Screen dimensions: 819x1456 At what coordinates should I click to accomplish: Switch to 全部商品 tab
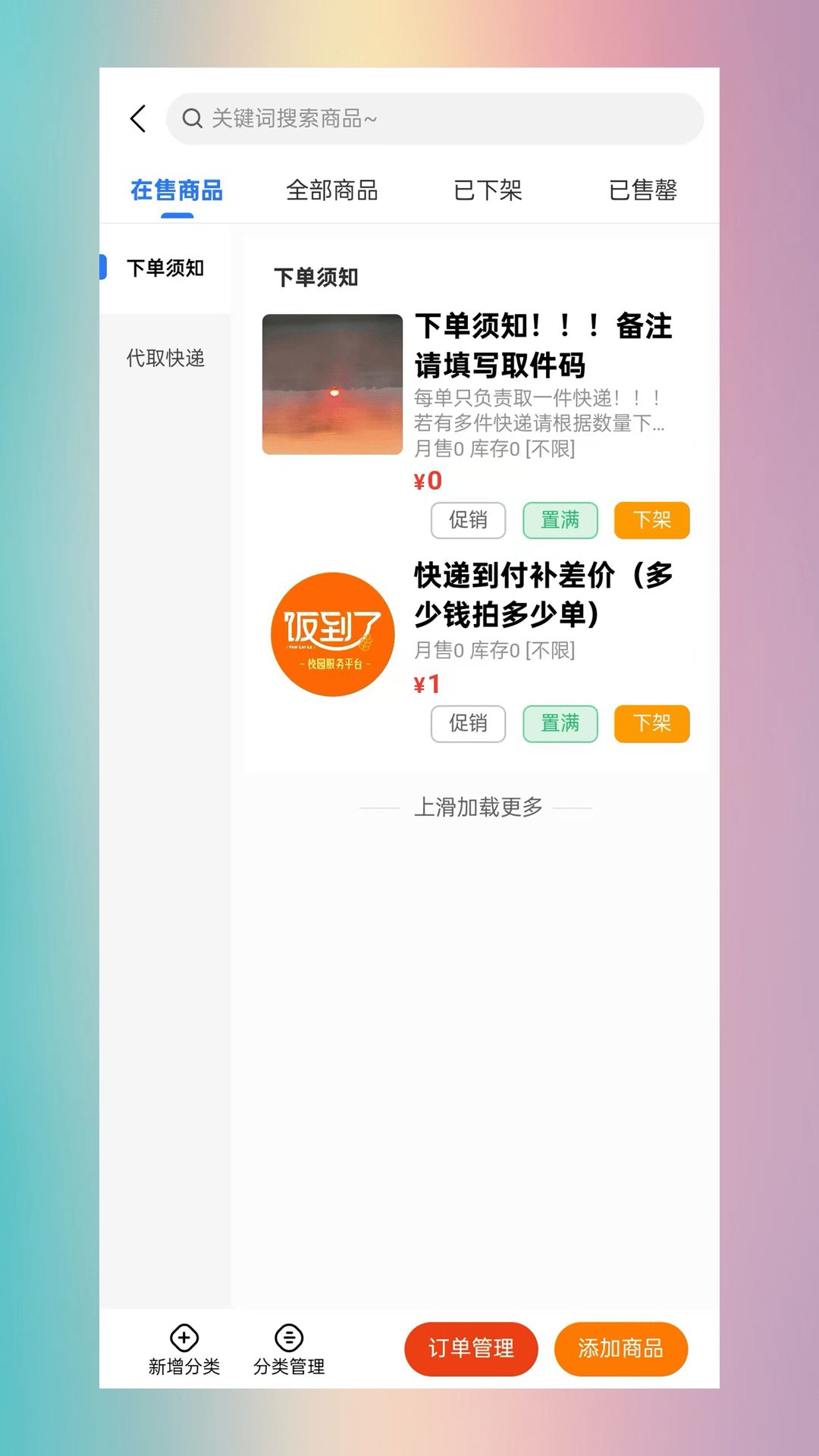tap(331, 190)
